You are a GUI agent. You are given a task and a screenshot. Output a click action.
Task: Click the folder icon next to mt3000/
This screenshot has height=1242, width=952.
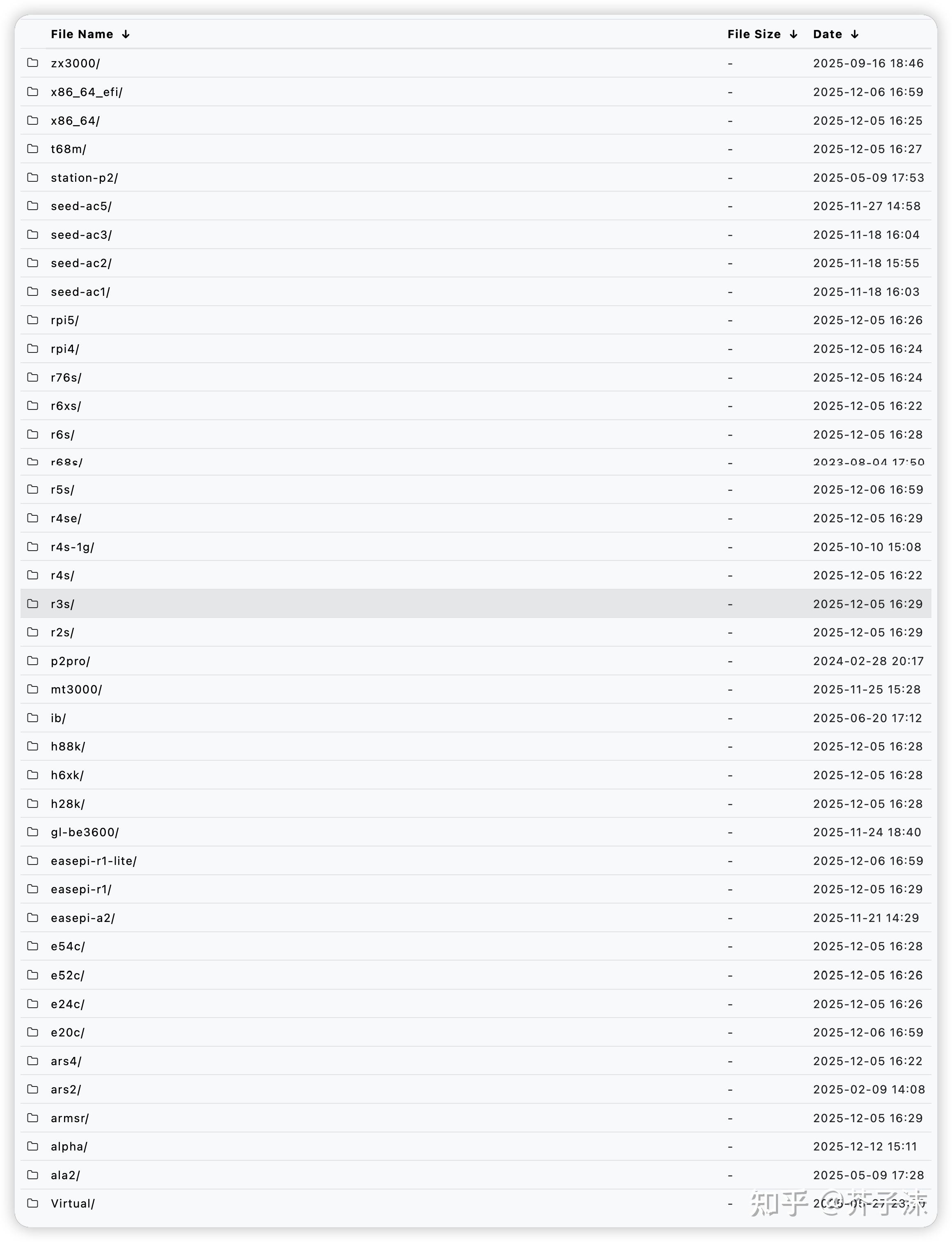pyautogui.click(x=32, y=690)
